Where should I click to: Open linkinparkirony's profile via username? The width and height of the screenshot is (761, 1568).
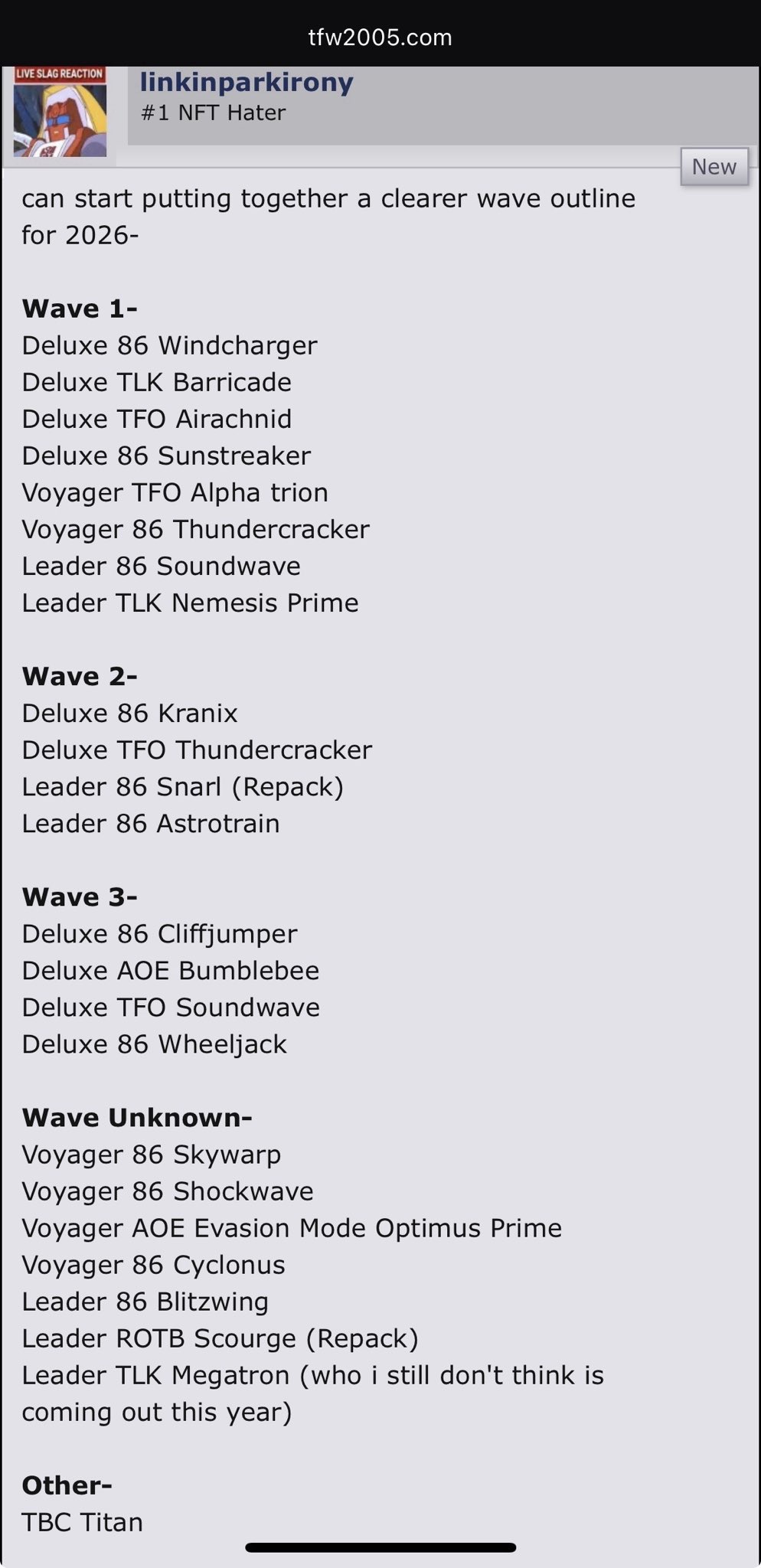[246, 82]
